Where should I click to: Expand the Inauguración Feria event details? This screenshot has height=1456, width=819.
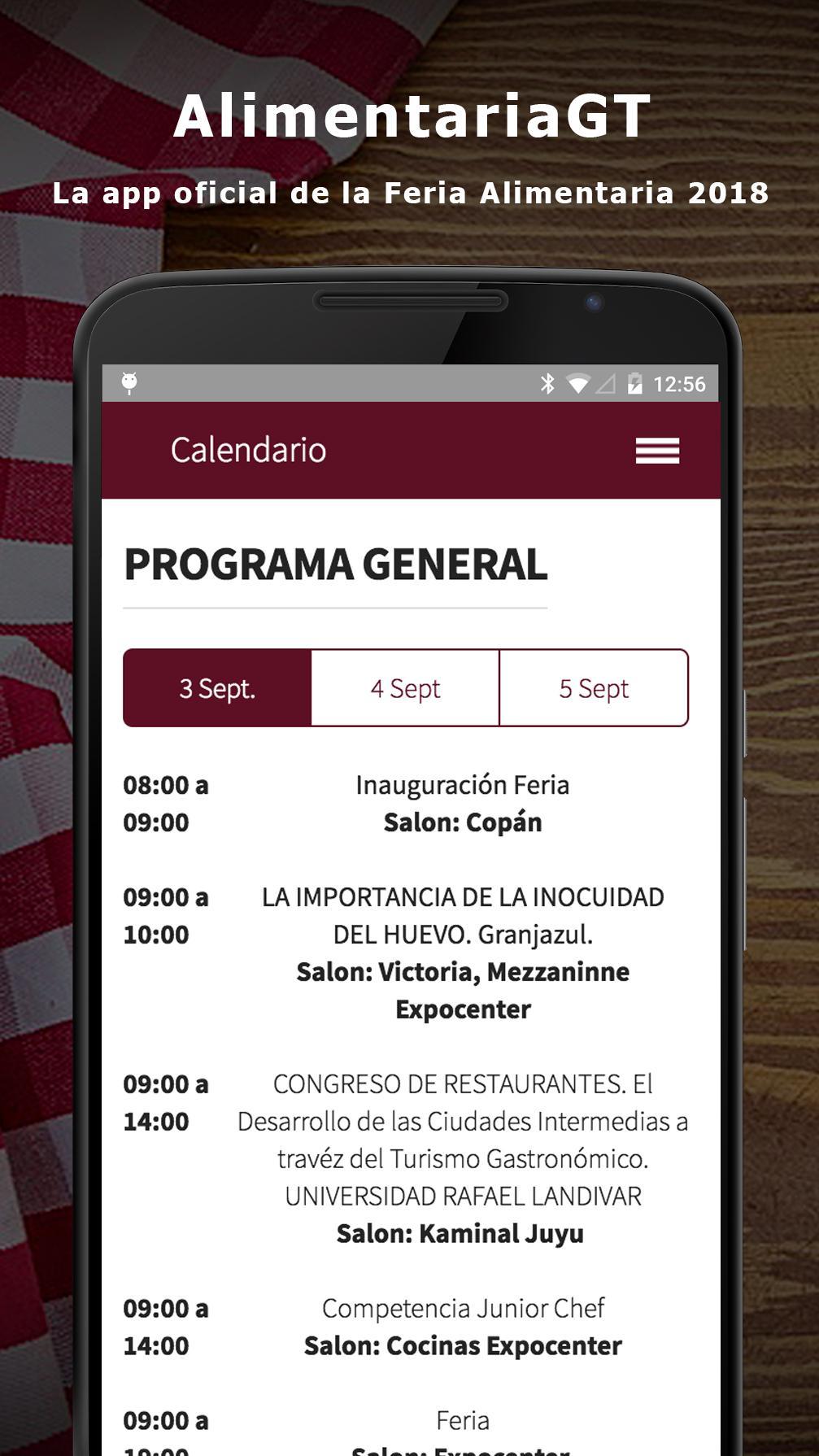pyautogui.click(x=462, y=803)
